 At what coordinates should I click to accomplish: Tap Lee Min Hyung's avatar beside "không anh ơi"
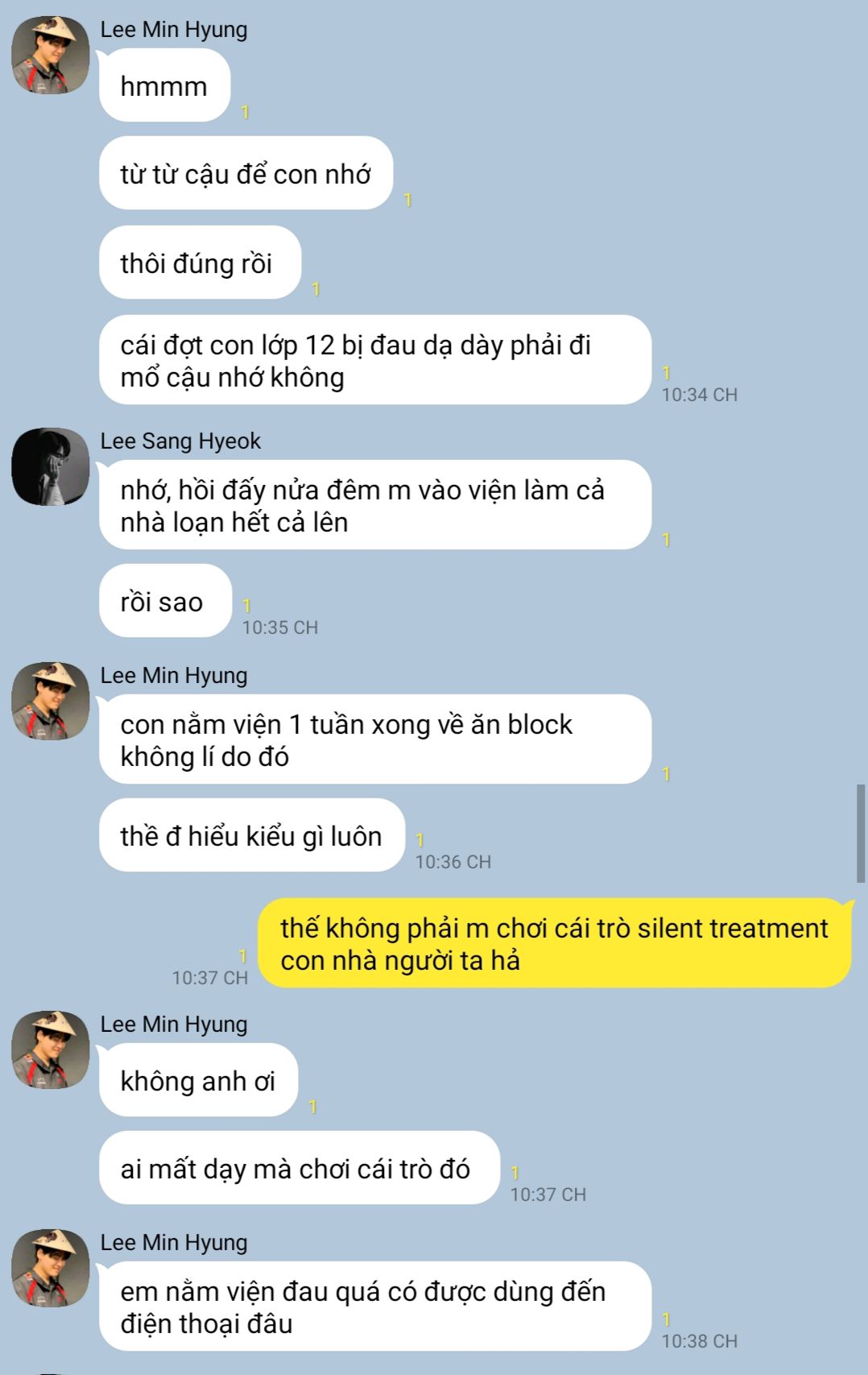(50, 1050)
